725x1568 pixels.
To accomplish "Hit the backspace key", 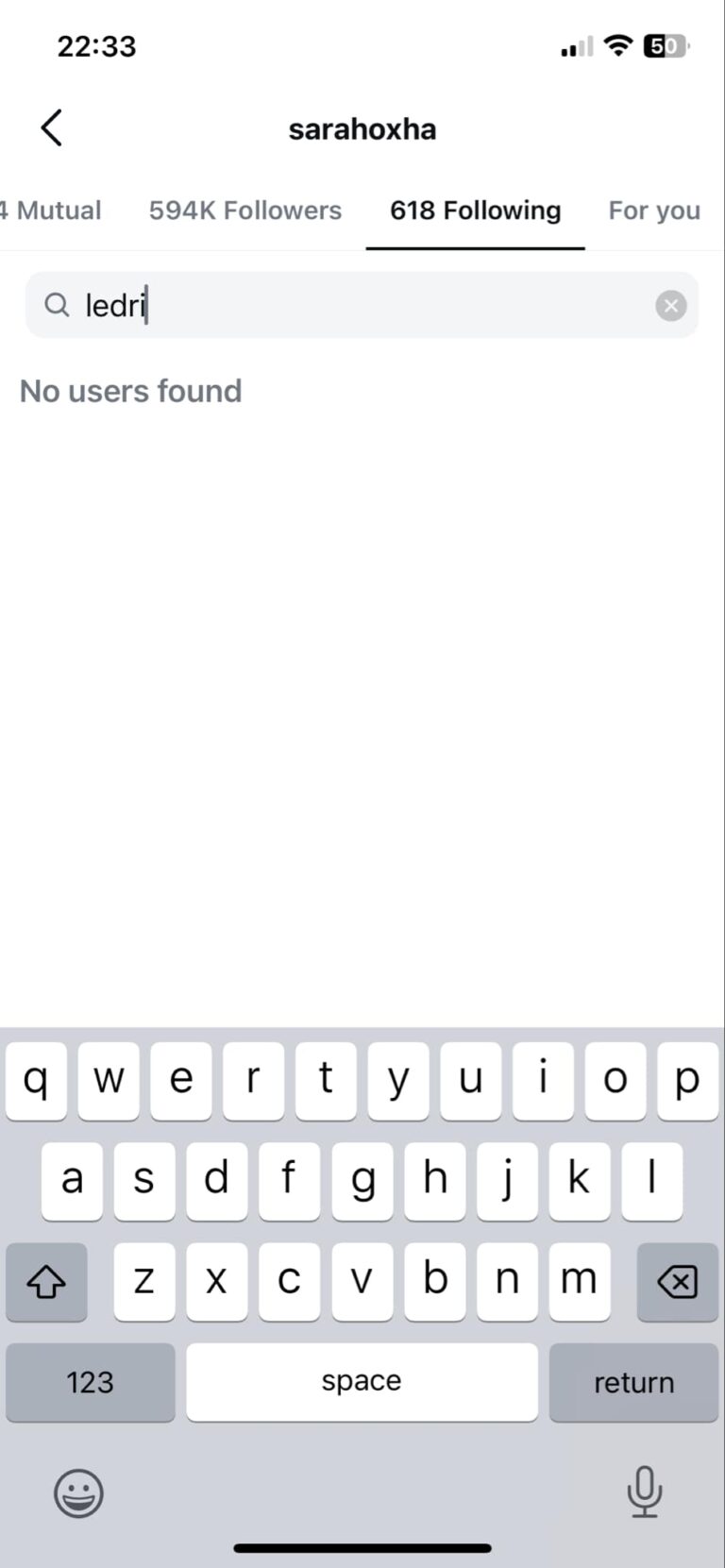I will point(678,1281).
